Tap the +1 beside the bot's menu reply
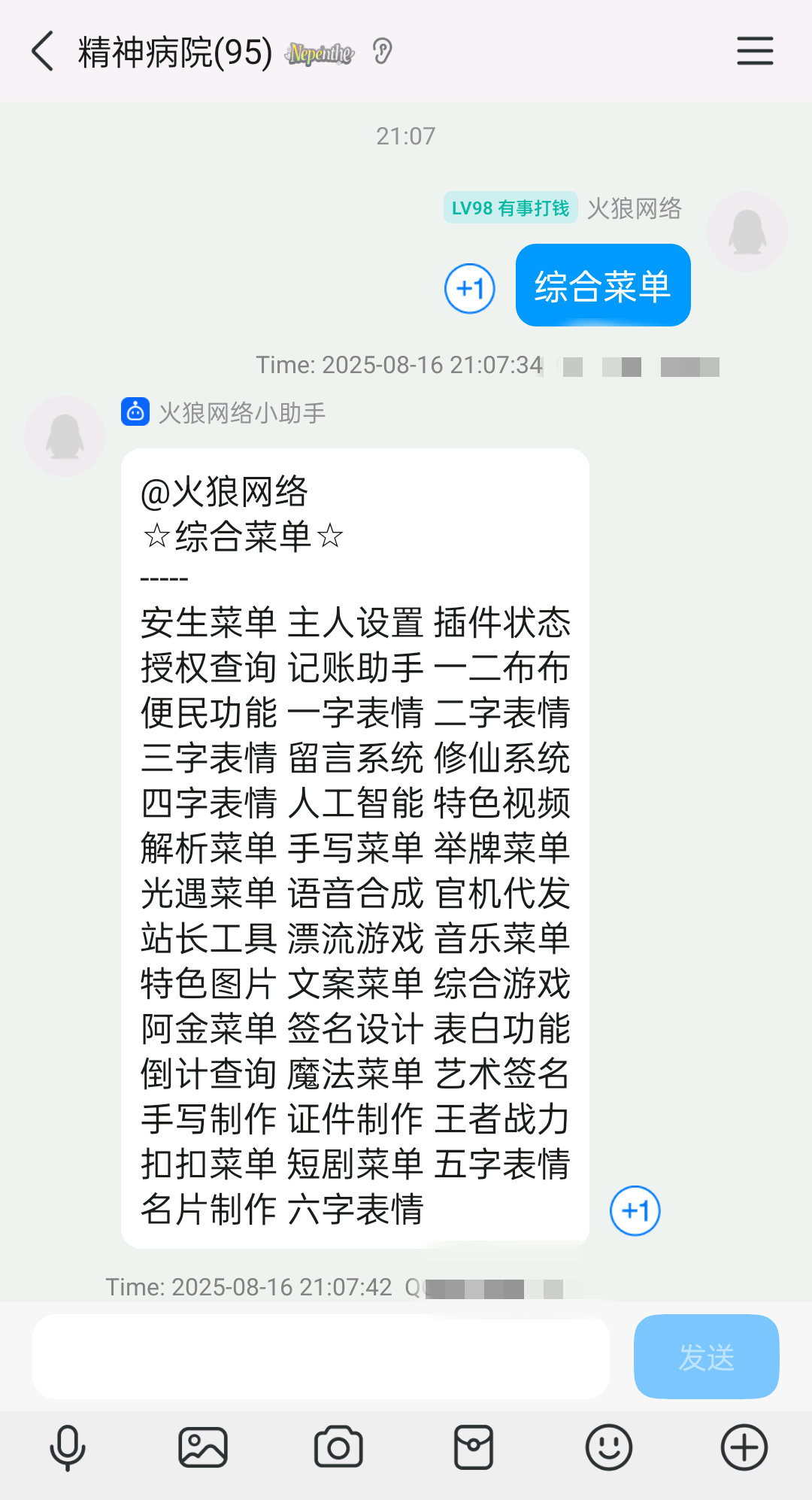The image size is (812, 1500). click(635, 1210)
